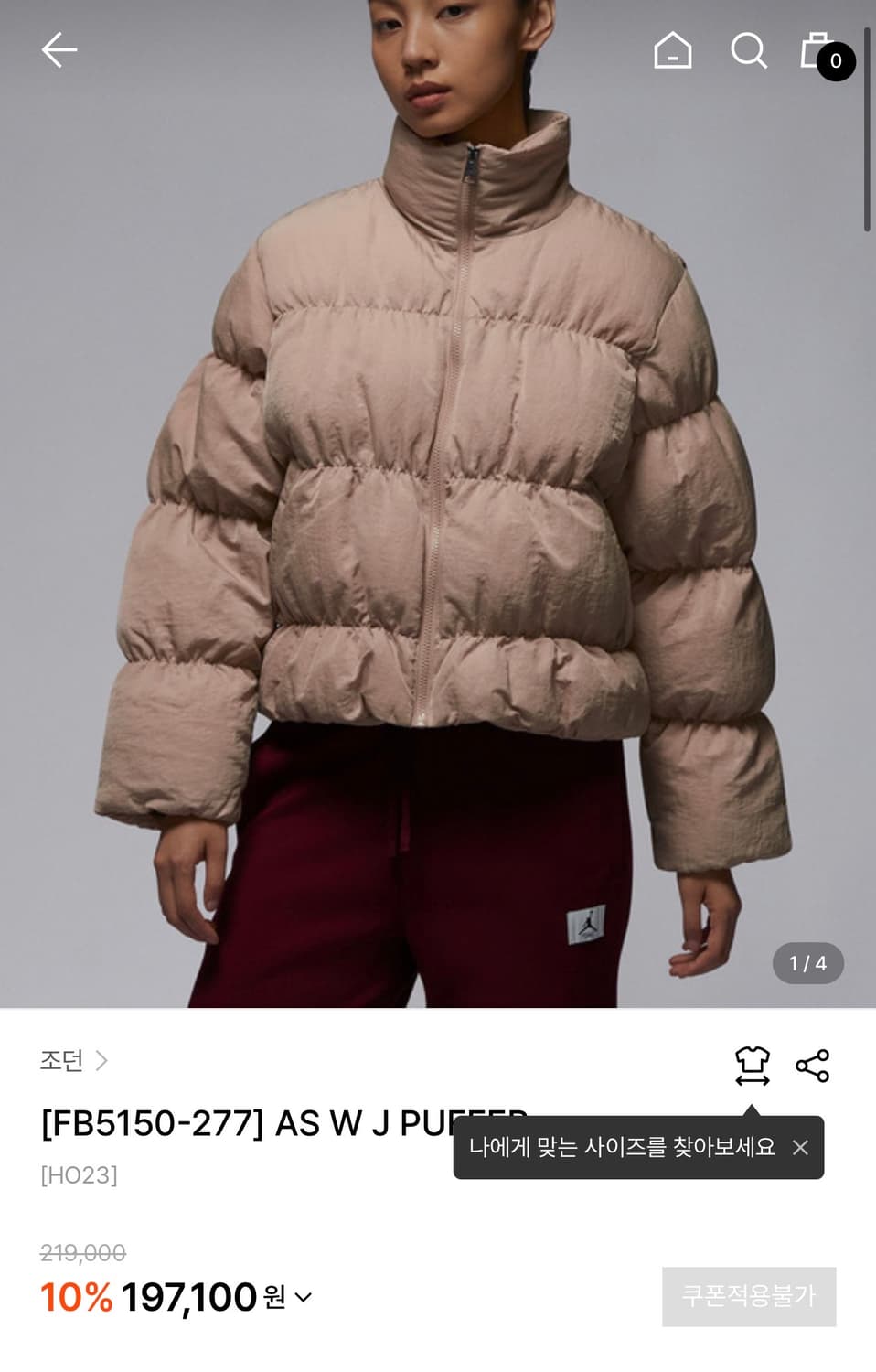Toggle the product image carousel indicator
The width and height of the screenshot is (876, 1372).
tap(808, 963)
